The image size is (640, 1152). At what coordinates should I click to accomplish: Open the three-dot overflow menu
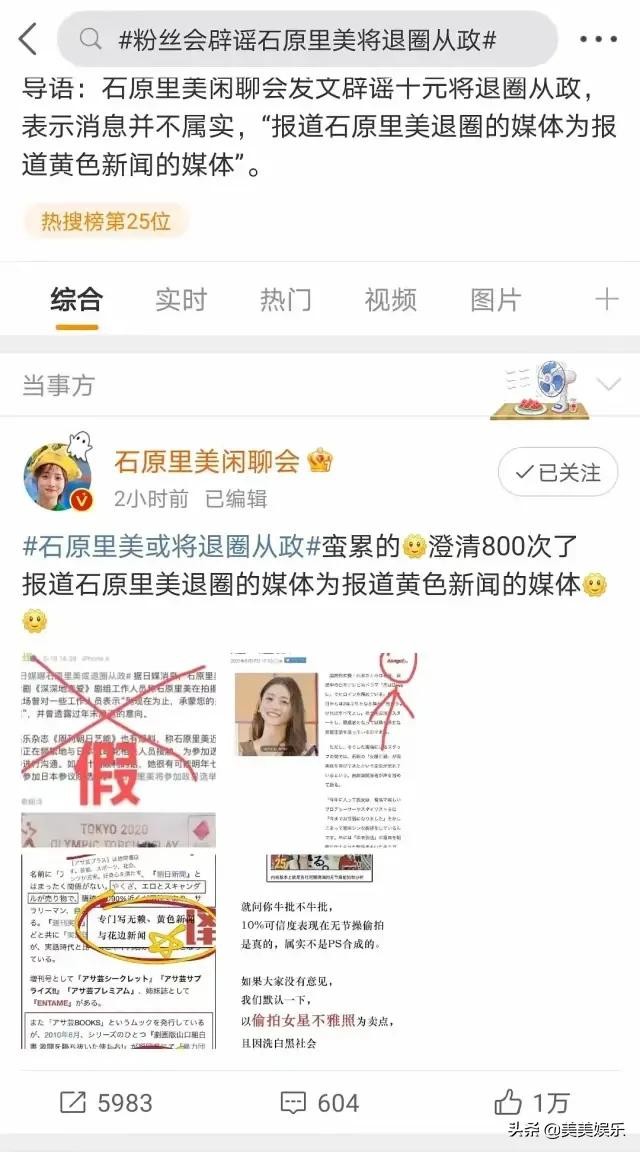click(x=599, y=40)
